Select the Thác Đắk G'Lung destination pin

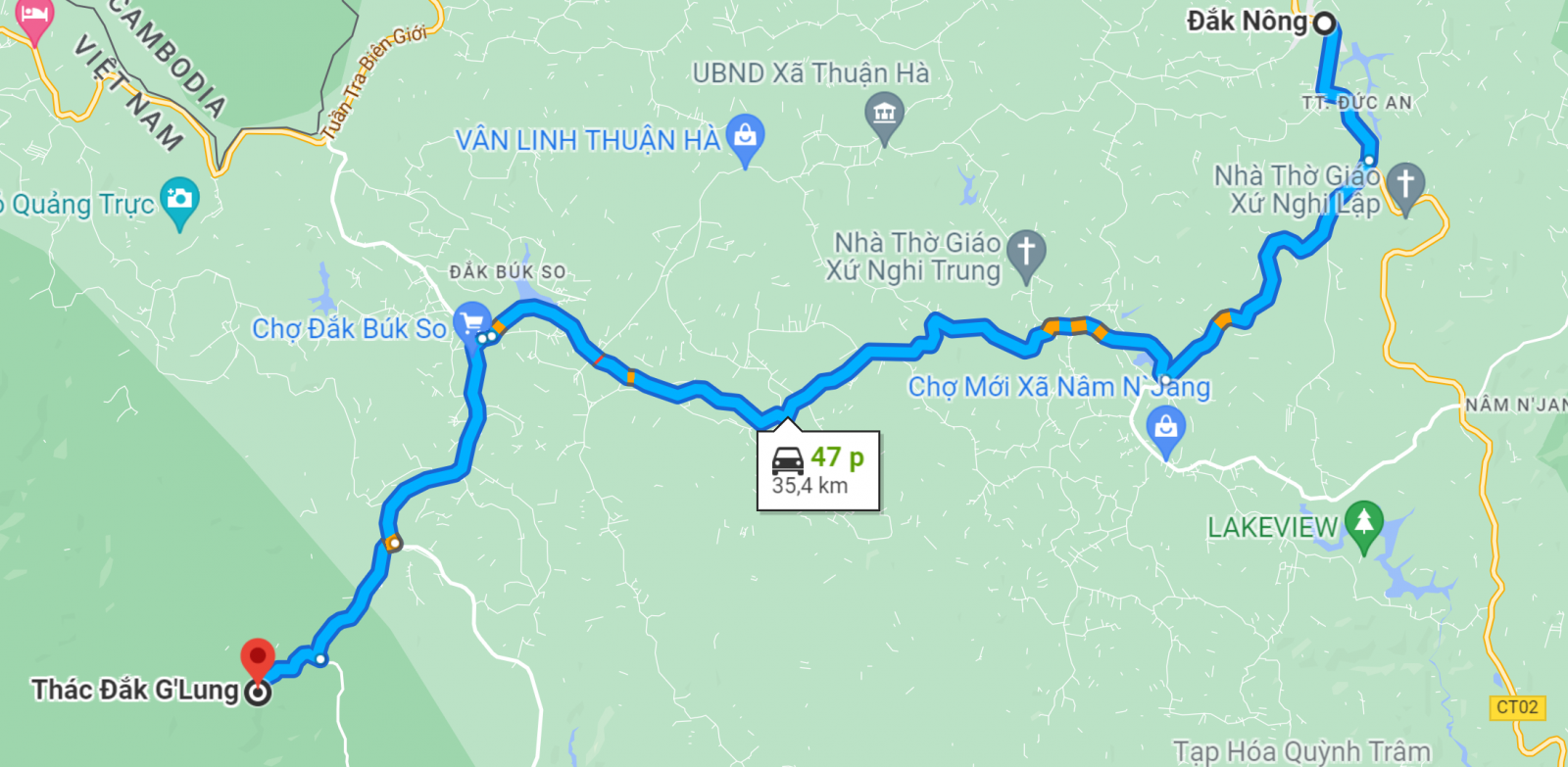tap(258, 658)
